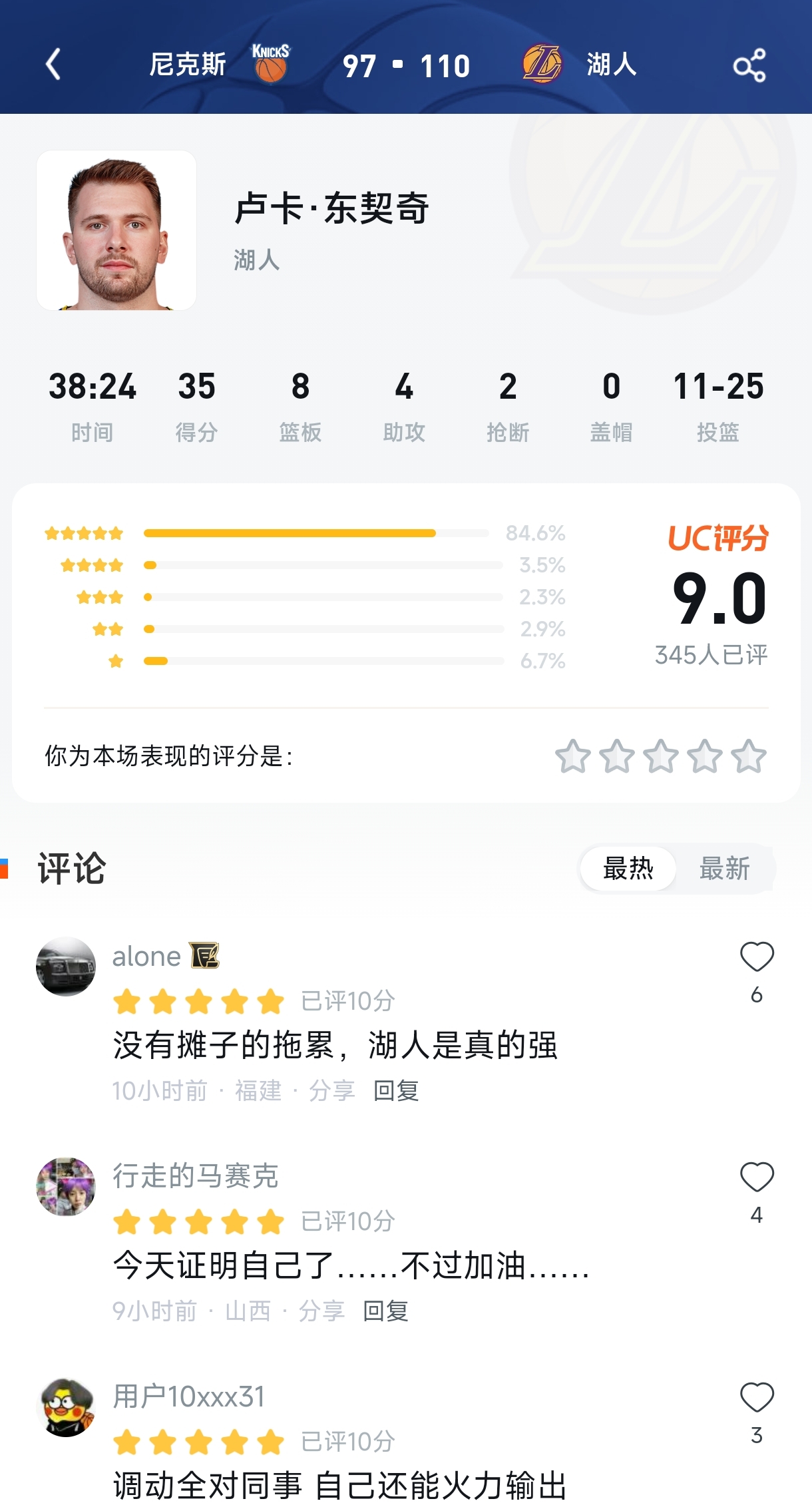812x1507 pixels.
Task: Open the share options via top-right share icon
Action: [750, 65]
